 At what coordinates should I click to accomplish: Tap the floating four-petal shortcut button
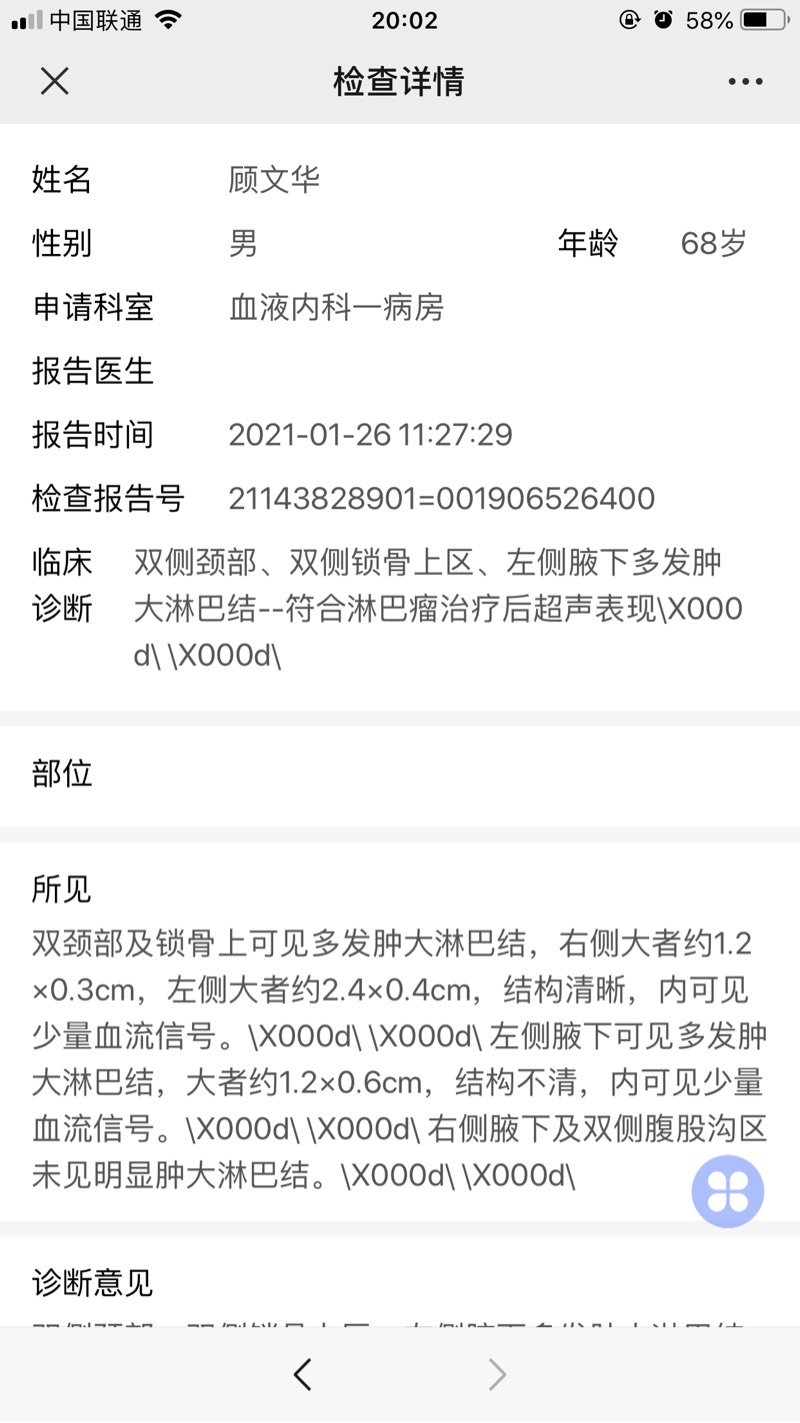[x=728, y=1191]
